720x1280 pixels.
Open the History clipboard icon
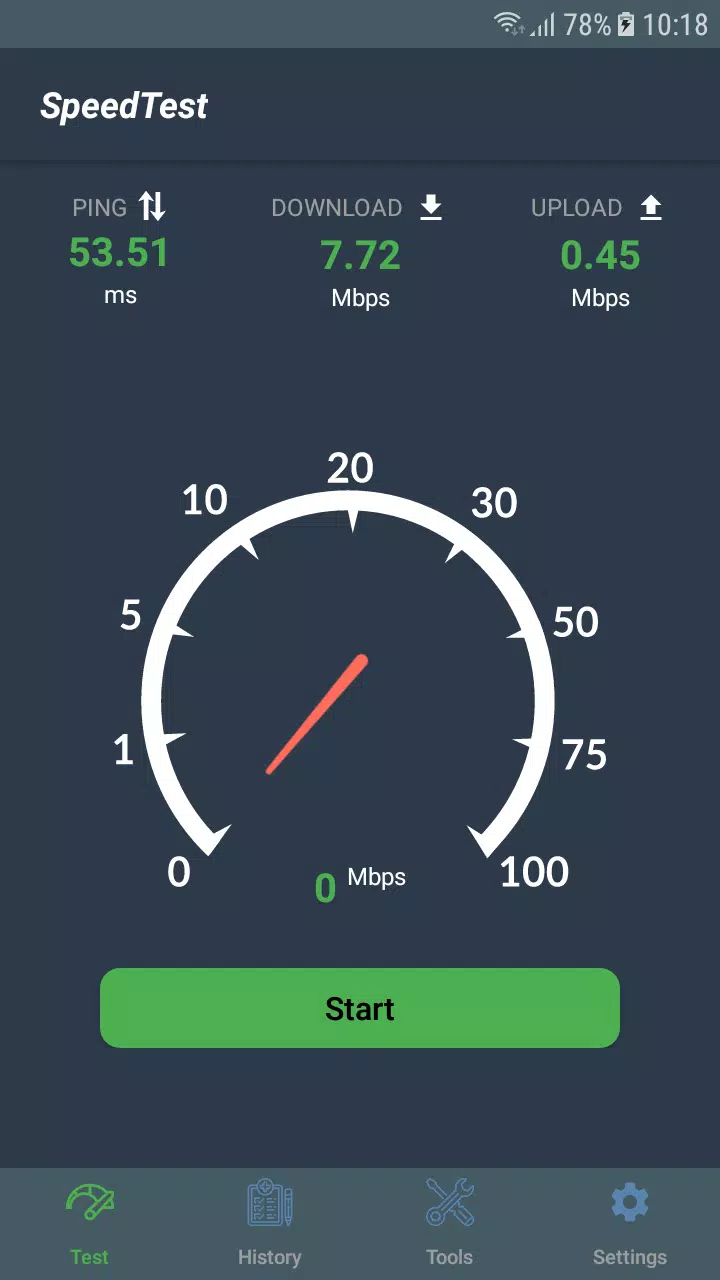(269, 1202)
